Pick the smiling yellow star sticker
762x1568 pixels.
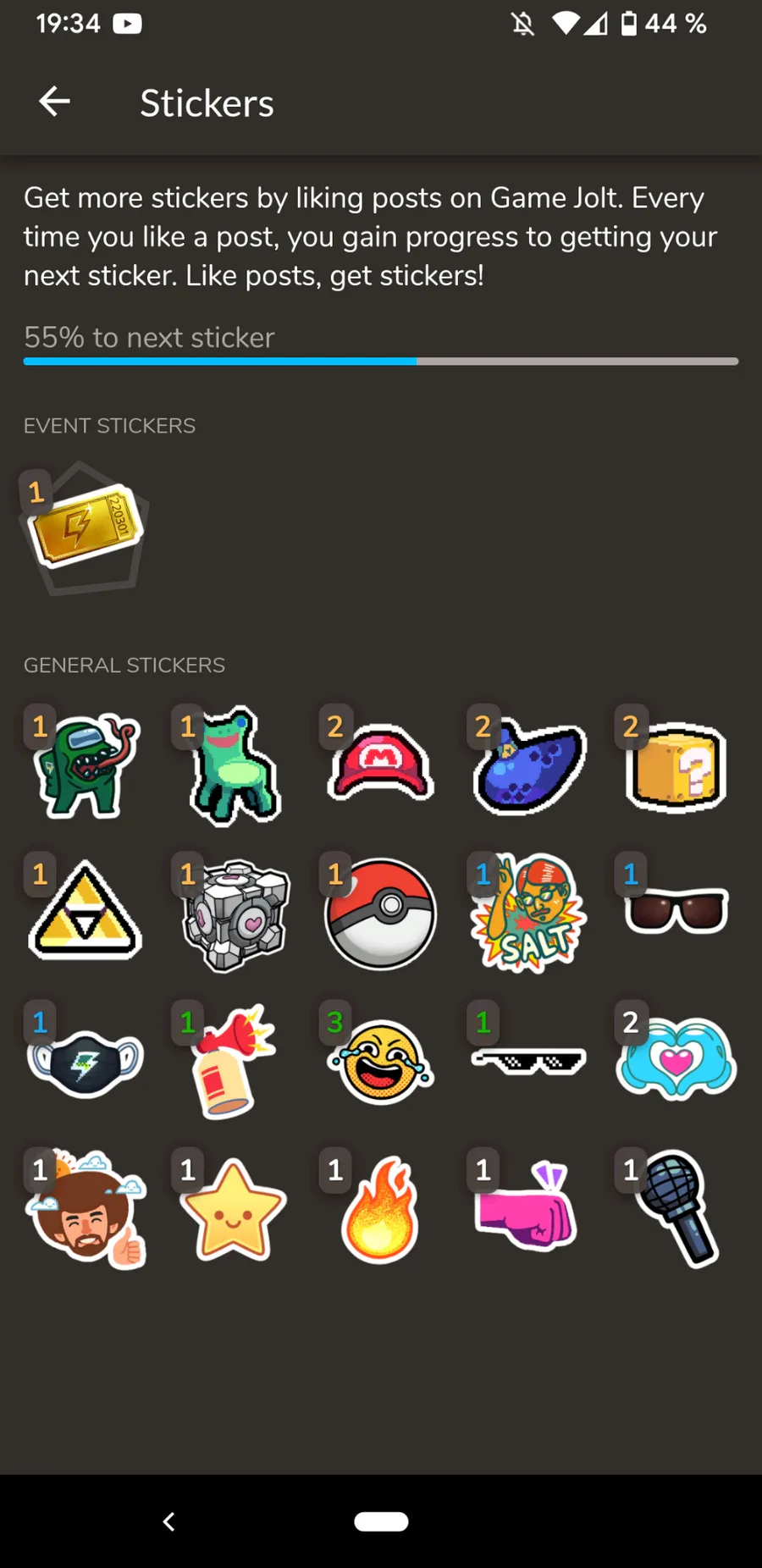pyautogui.click(x=232, y=1209)
